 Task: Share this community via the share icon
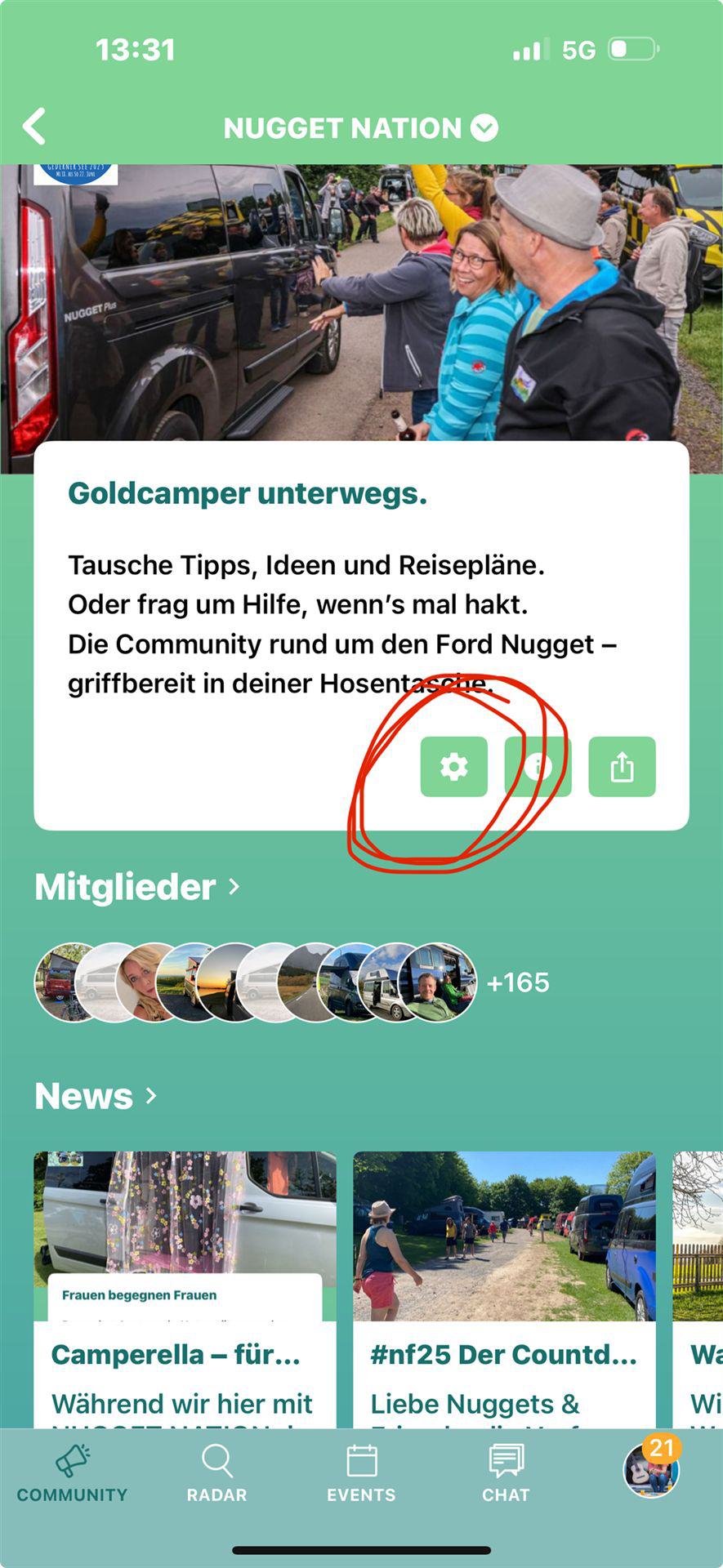(622, 766)
